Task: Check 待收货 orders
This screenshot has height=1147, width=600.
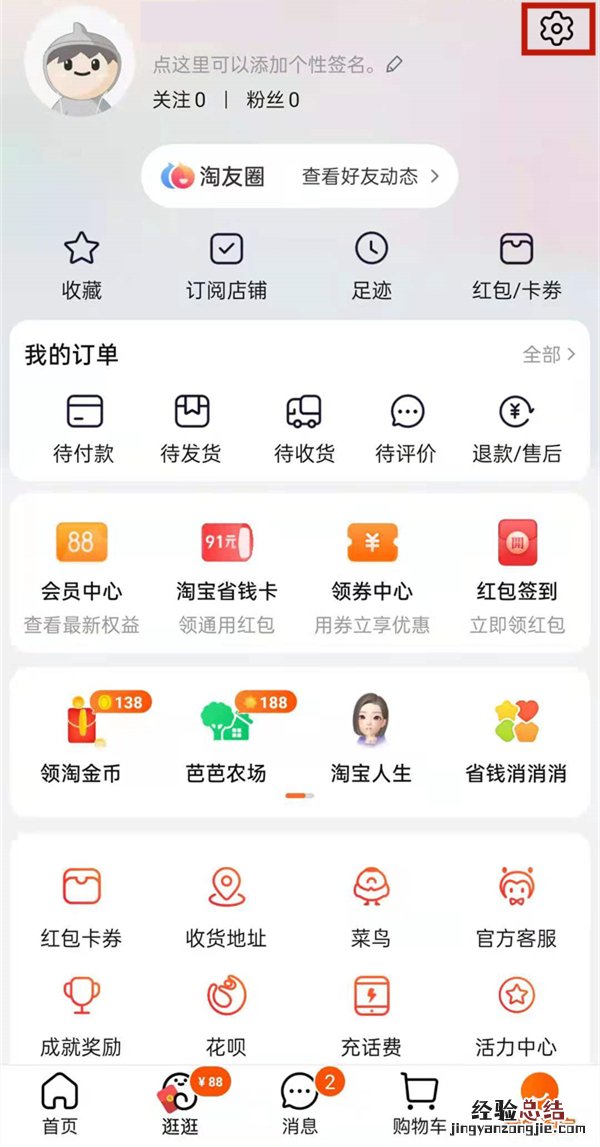Action: (x=304, y=428)
